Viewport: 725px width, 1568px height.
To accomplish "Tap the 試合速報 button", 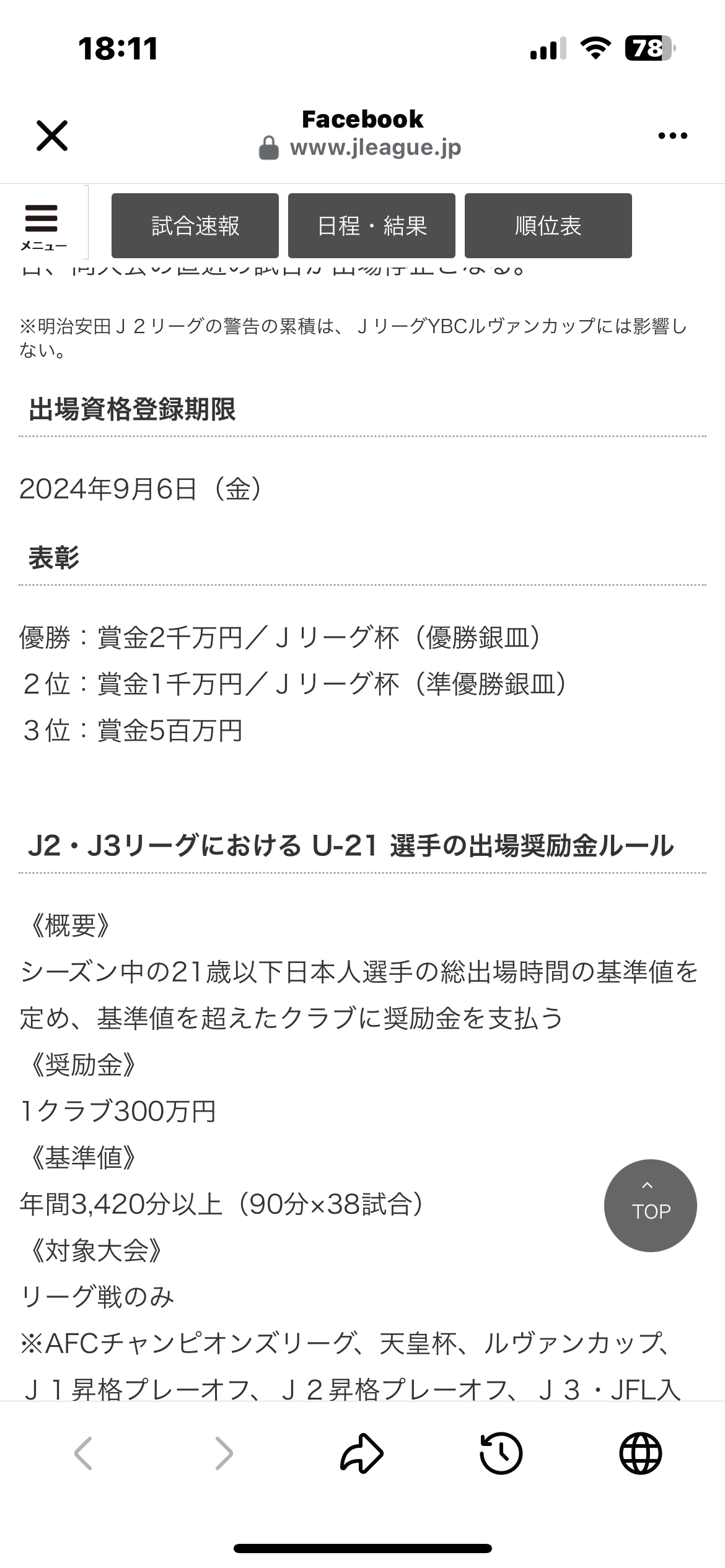I will 195,225.
